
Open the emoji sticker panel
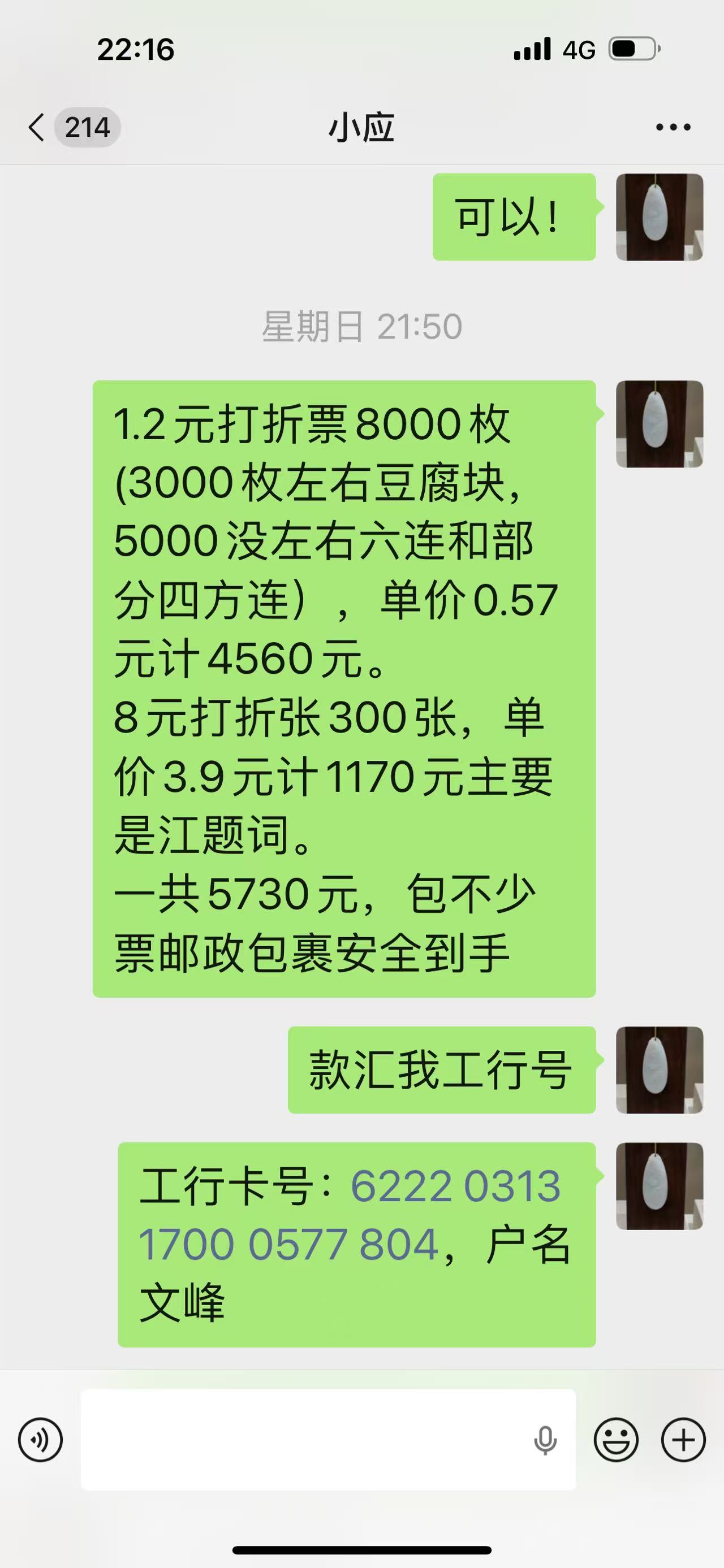pyautogui.click(x=615, y=1440)
